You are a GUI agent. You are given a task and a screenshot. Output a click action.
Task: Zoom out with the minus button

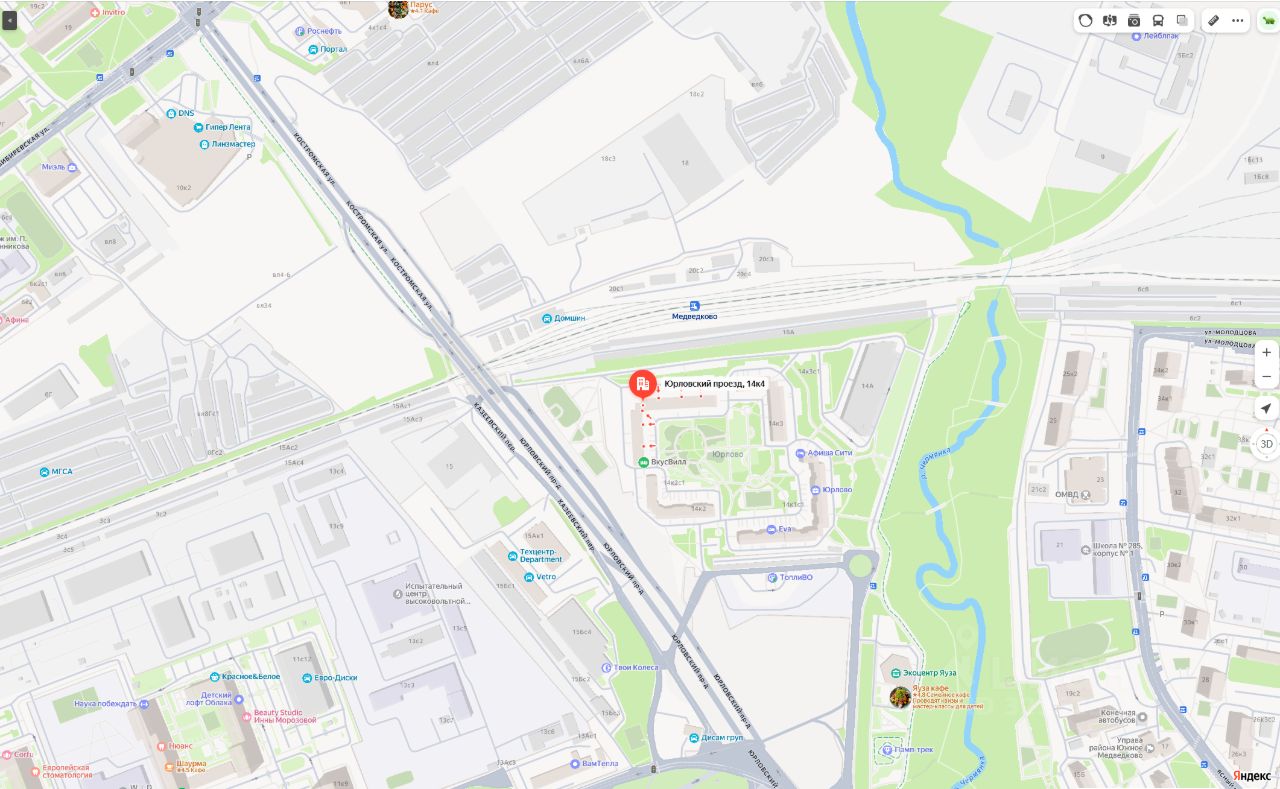1266,377
